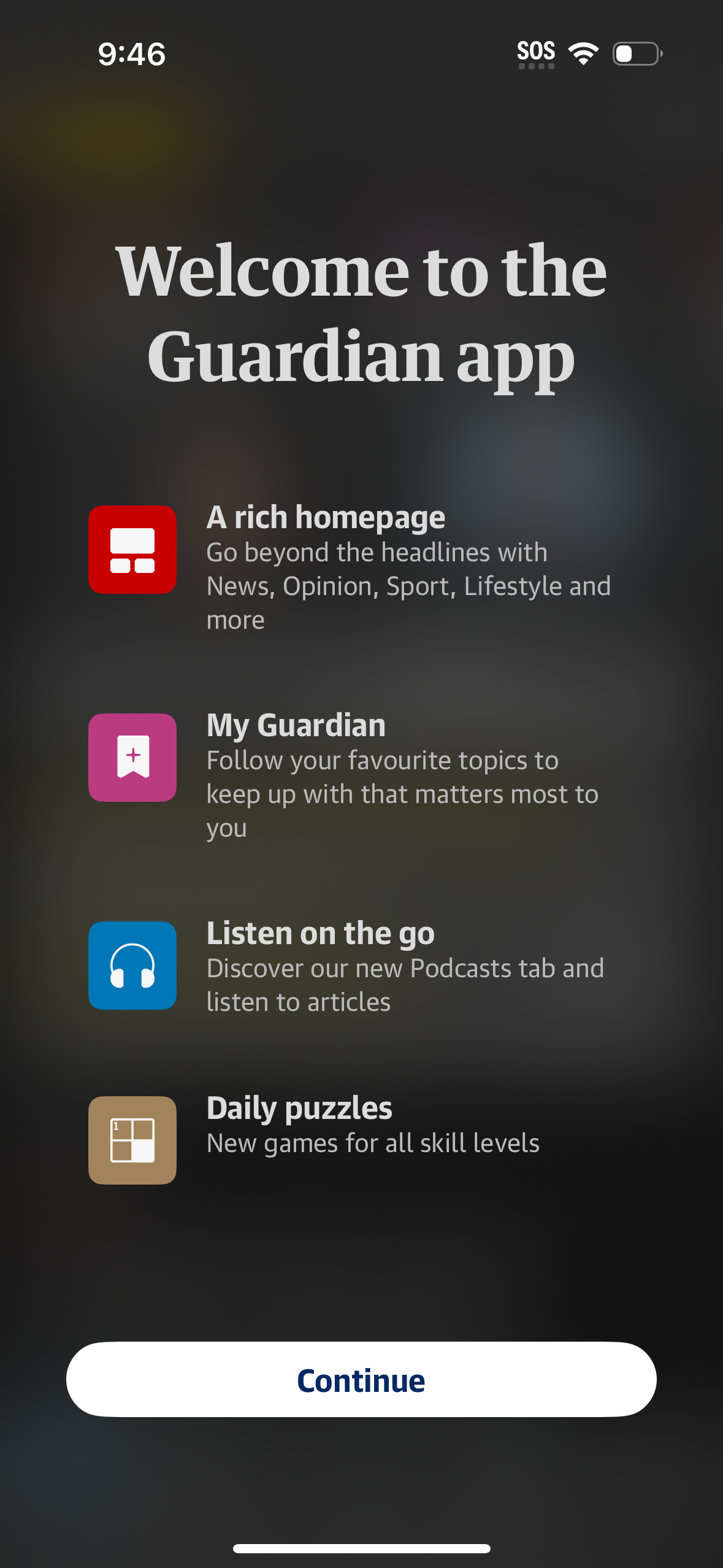Click the red homepage grid icon
The image size is (723, 1568).
pyautogui.click(x=132, y=550)
